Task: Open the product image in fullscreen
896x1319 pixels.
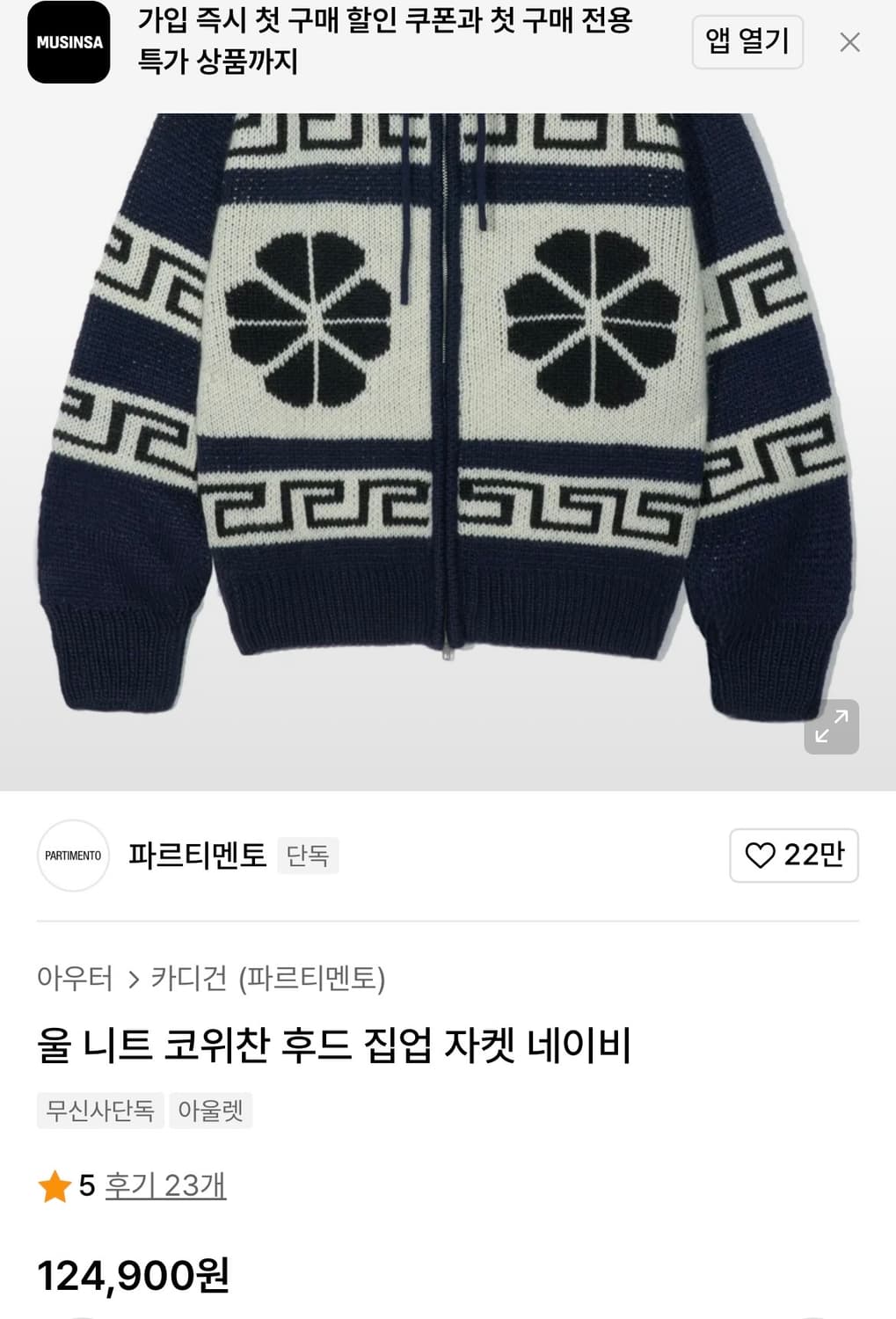Action: coord(832,727)
